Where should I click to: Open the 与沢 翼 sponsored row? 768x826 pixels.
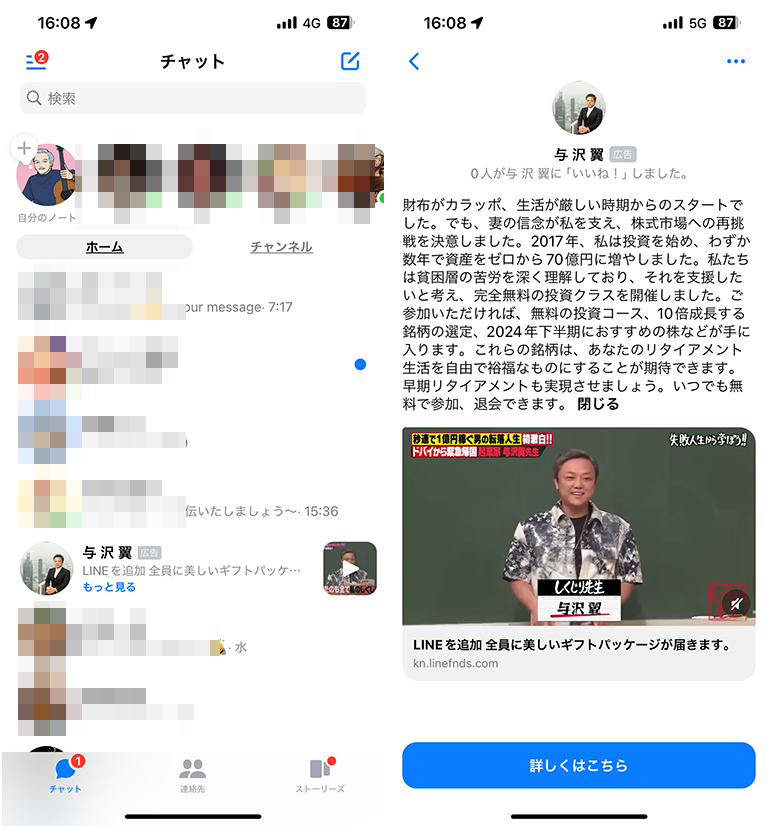click(190, 569)
